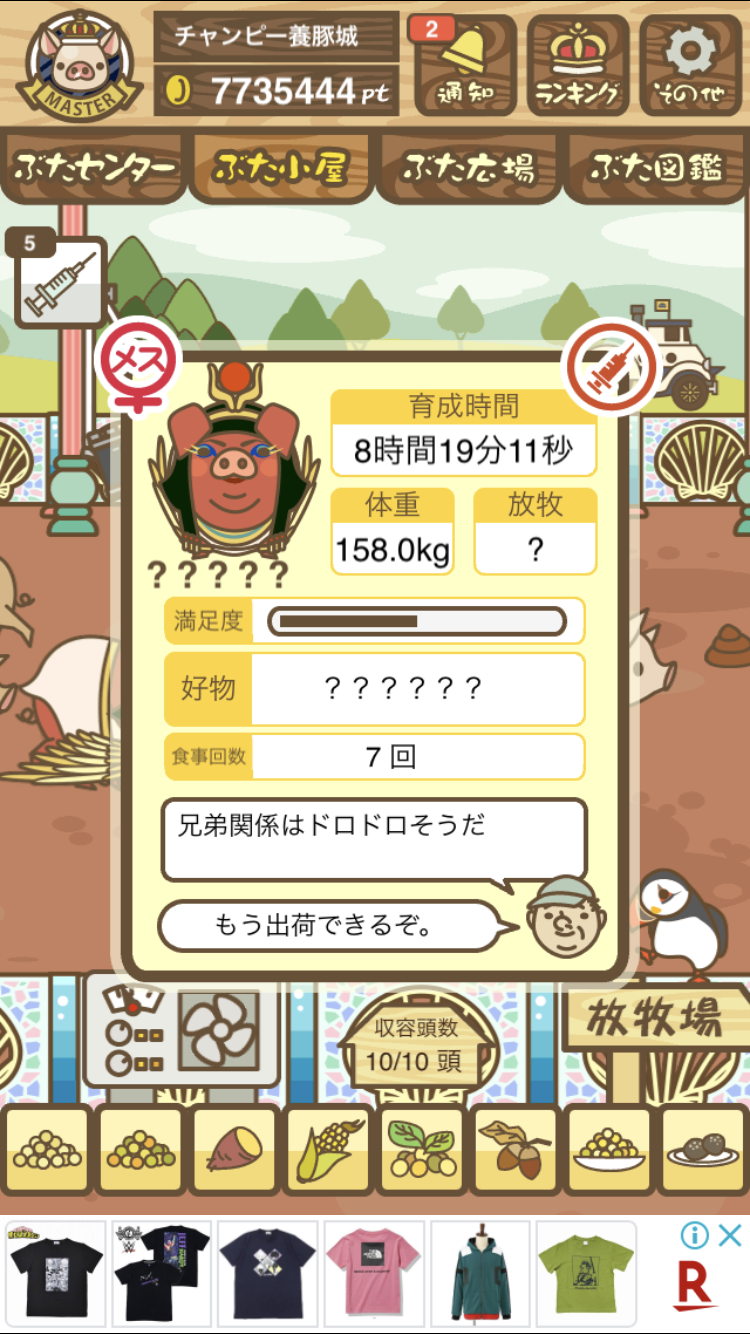Select the dark brown balls feed plate
This screenshot has width=750, height=1334.
coord(703,1150)
